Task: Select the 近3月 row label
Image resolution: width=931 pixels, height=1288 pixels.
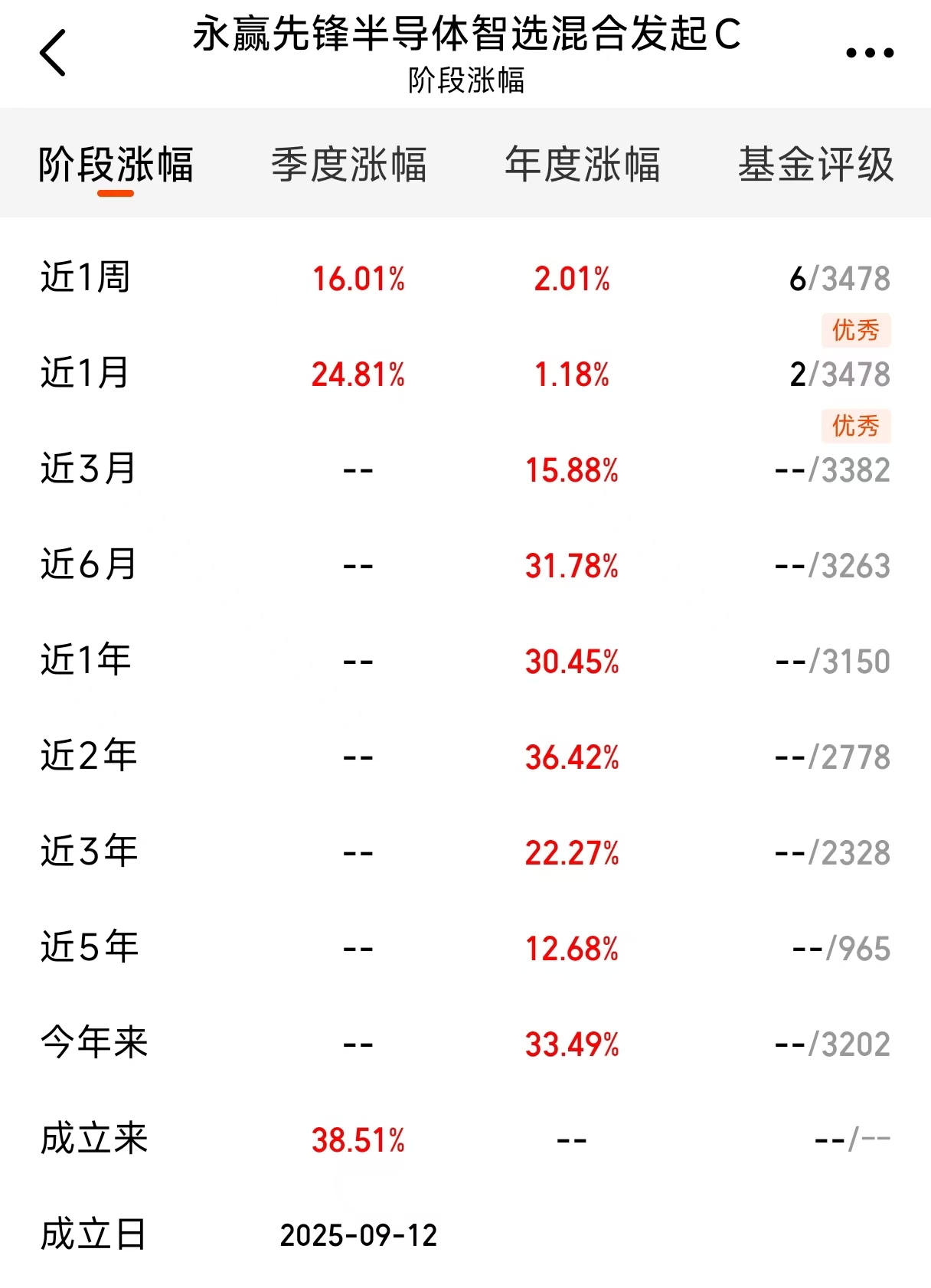Action: (87, 469)
